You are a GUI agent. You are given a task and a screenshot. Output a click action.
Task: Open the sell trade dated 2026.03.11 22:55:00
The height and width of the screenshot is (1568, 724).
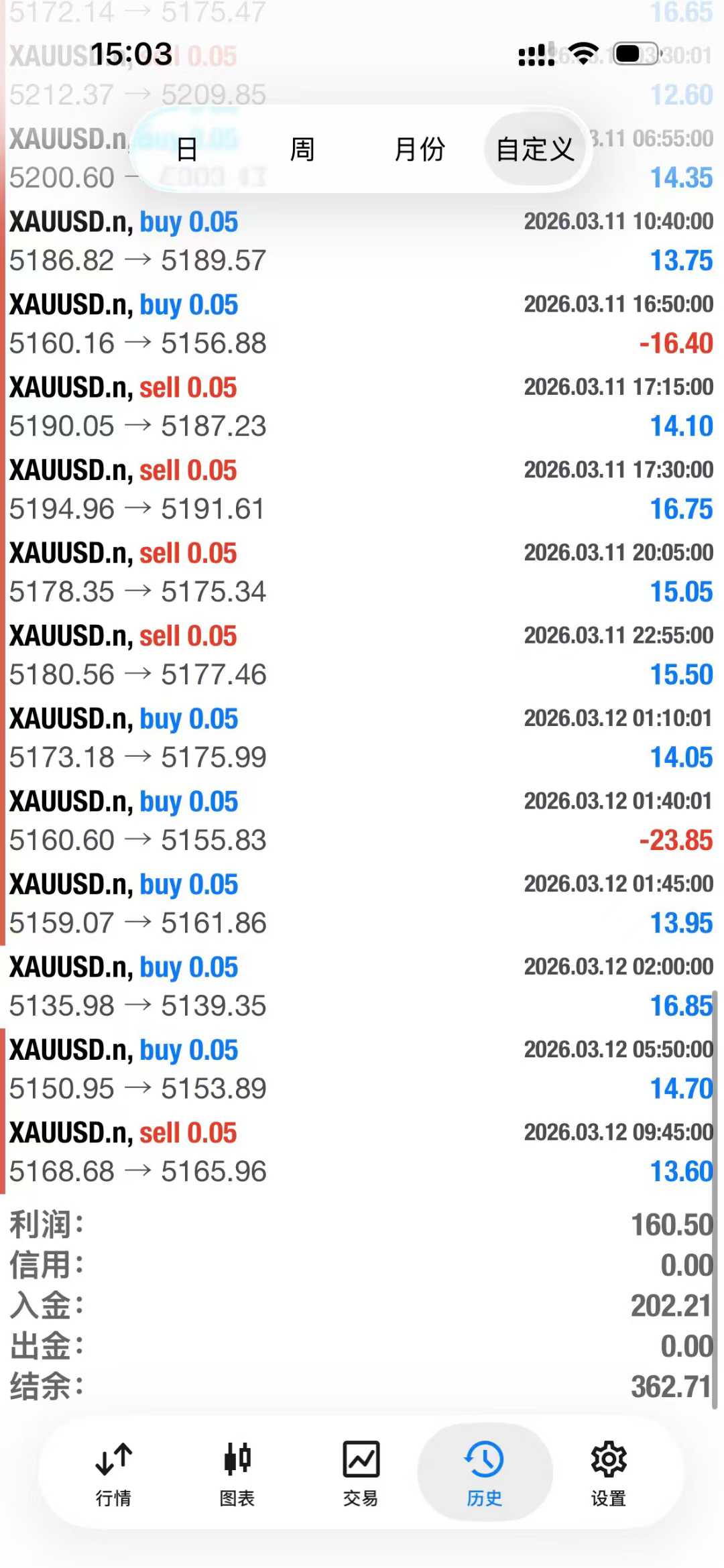tap(362, 655)
